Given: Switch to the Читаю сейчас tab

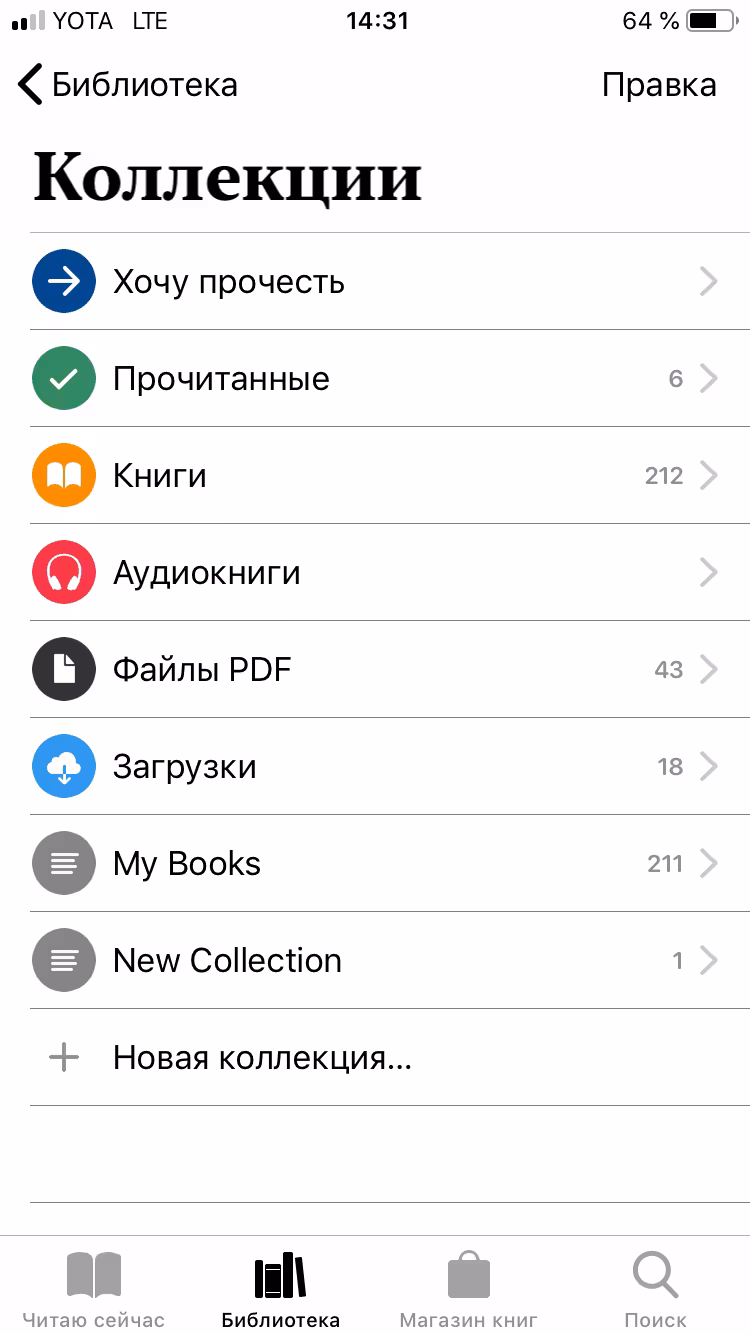Looking at the screenshot, I should 94,1288.
